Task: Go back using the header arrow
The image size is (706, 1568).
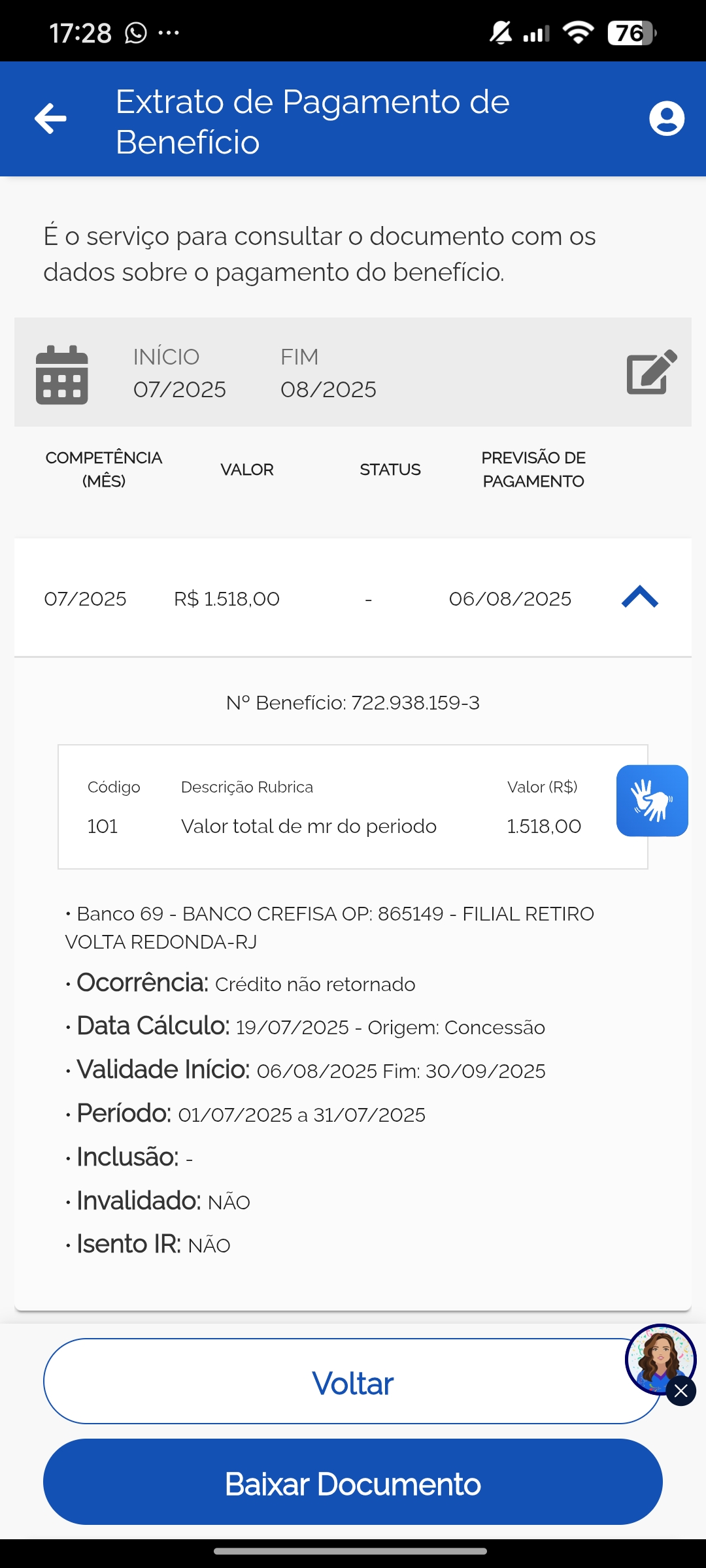Action: click(50, 118)
